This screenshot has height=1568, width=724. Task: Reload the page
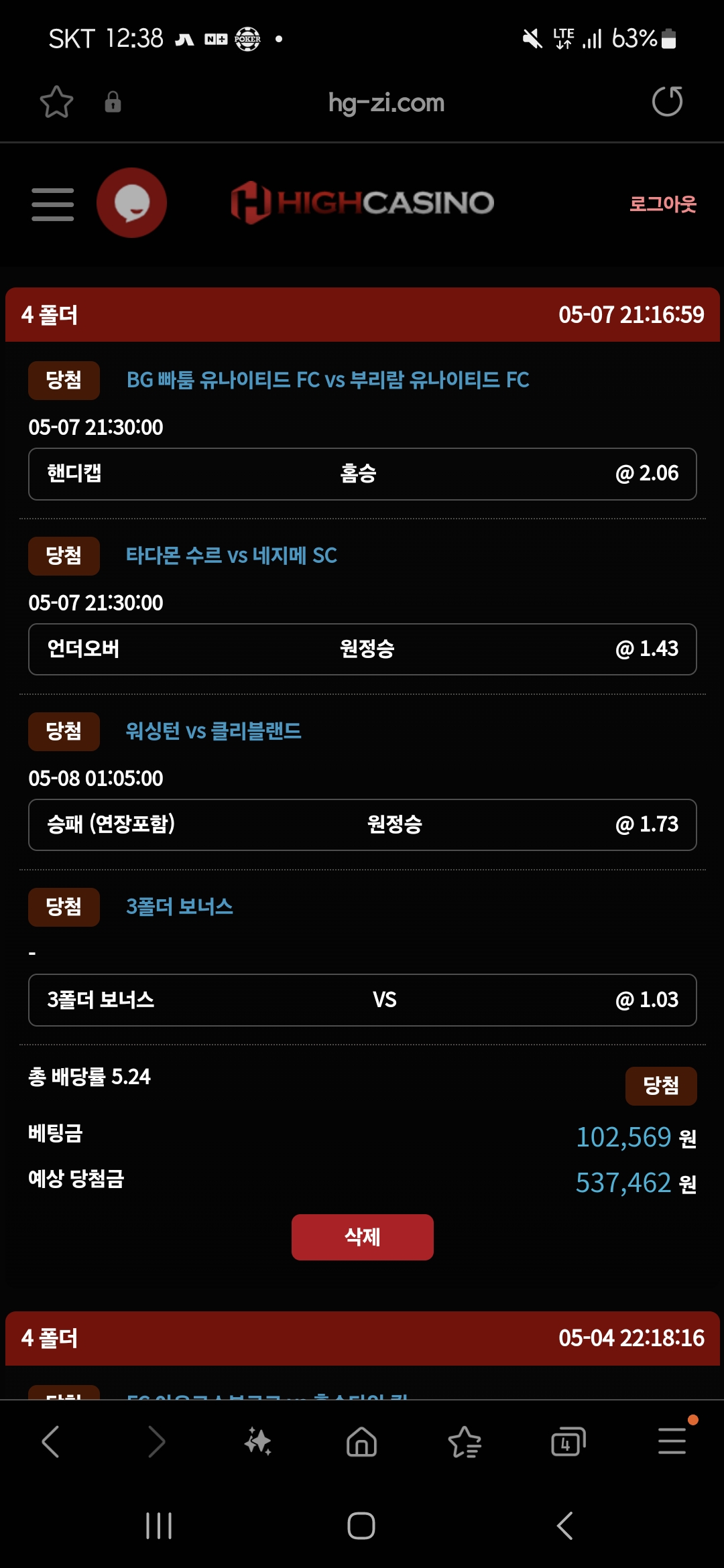coord(667,102)
